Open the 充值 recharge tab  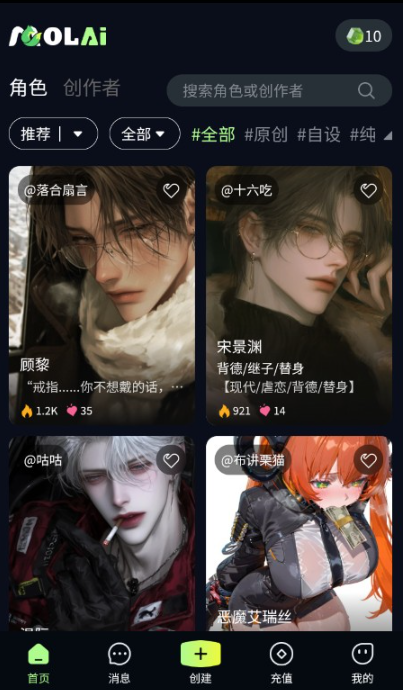point(282,662)
